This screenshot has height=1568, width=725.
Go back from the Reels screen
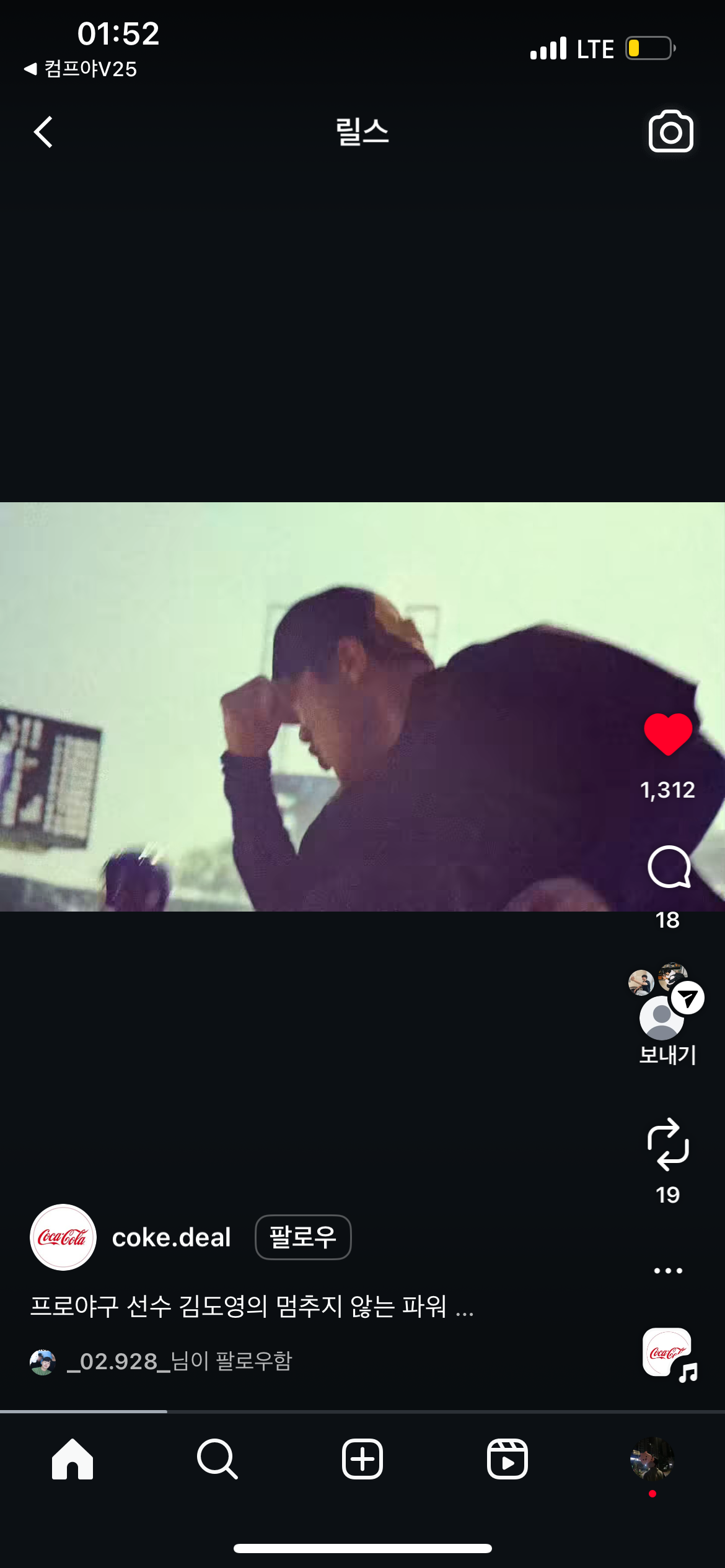pyautogui.click(x=43, y=132)
